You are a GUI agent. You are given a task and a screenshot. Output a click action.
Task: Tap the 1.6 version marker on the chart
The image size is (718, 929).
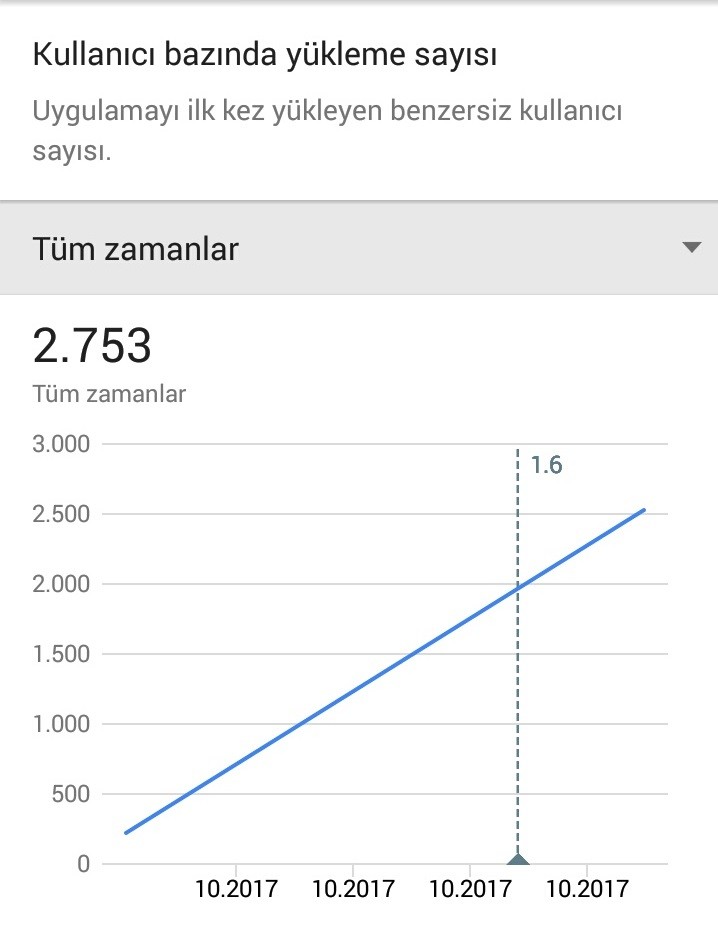518,859
